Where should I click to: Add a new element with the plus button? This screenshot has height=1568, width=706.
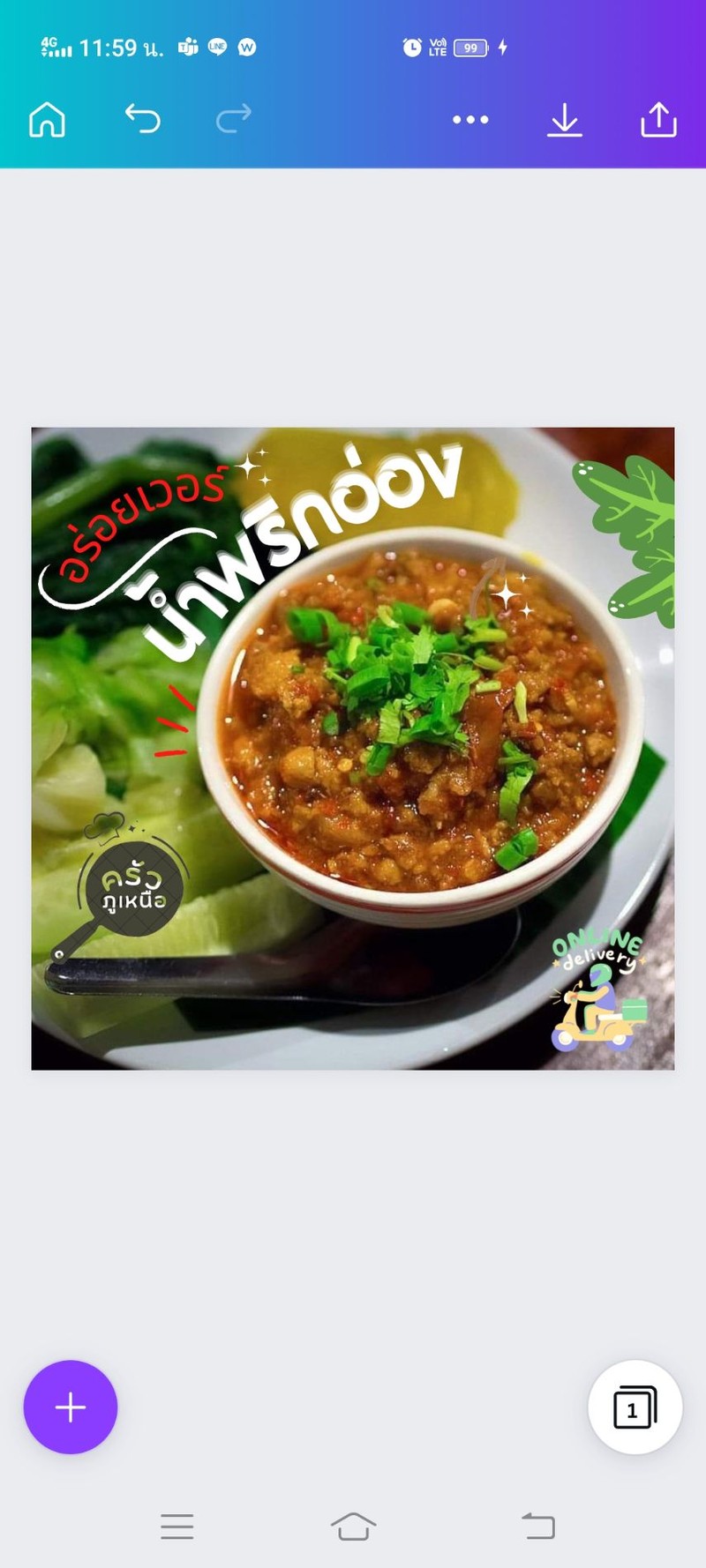point(71,1407)
